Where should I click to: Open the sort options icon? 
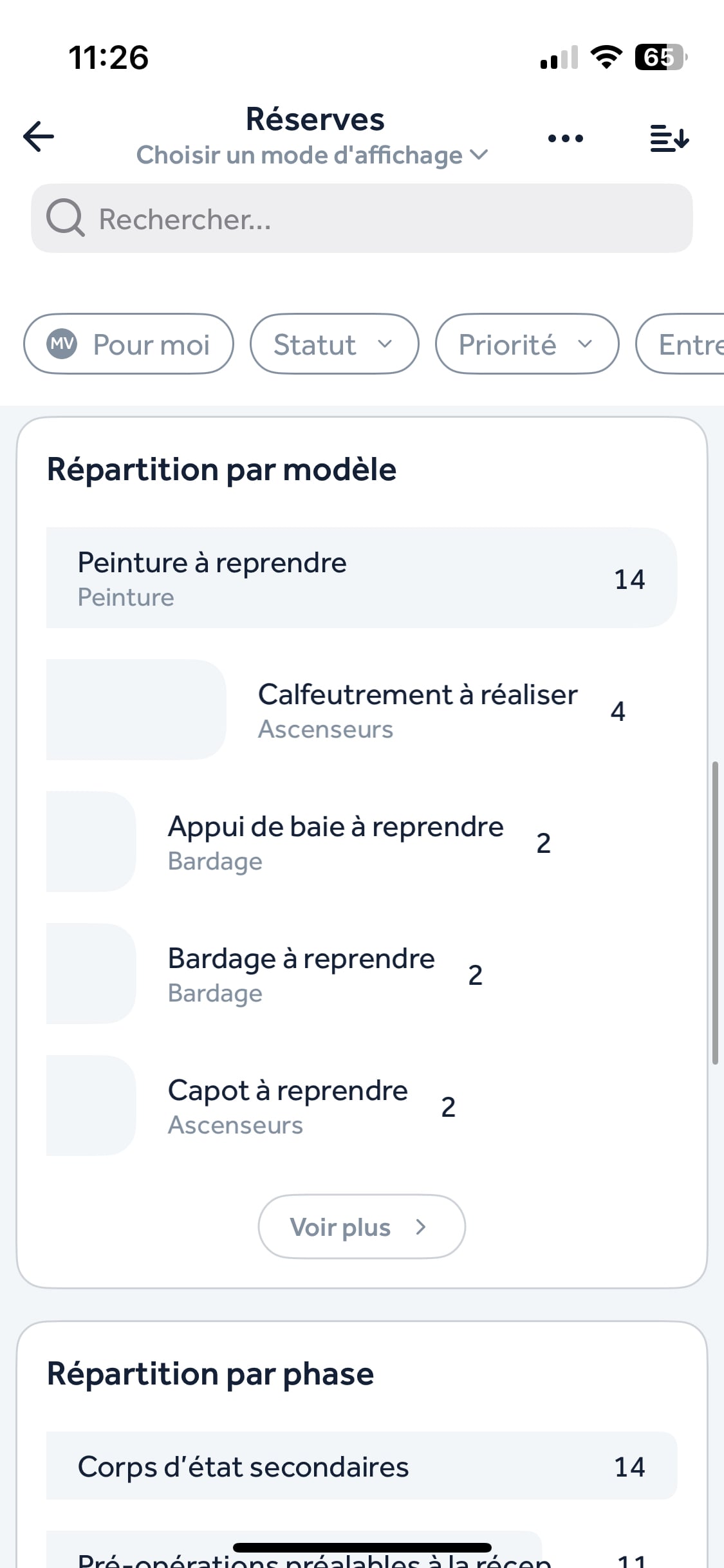click(x=669, y=138)
